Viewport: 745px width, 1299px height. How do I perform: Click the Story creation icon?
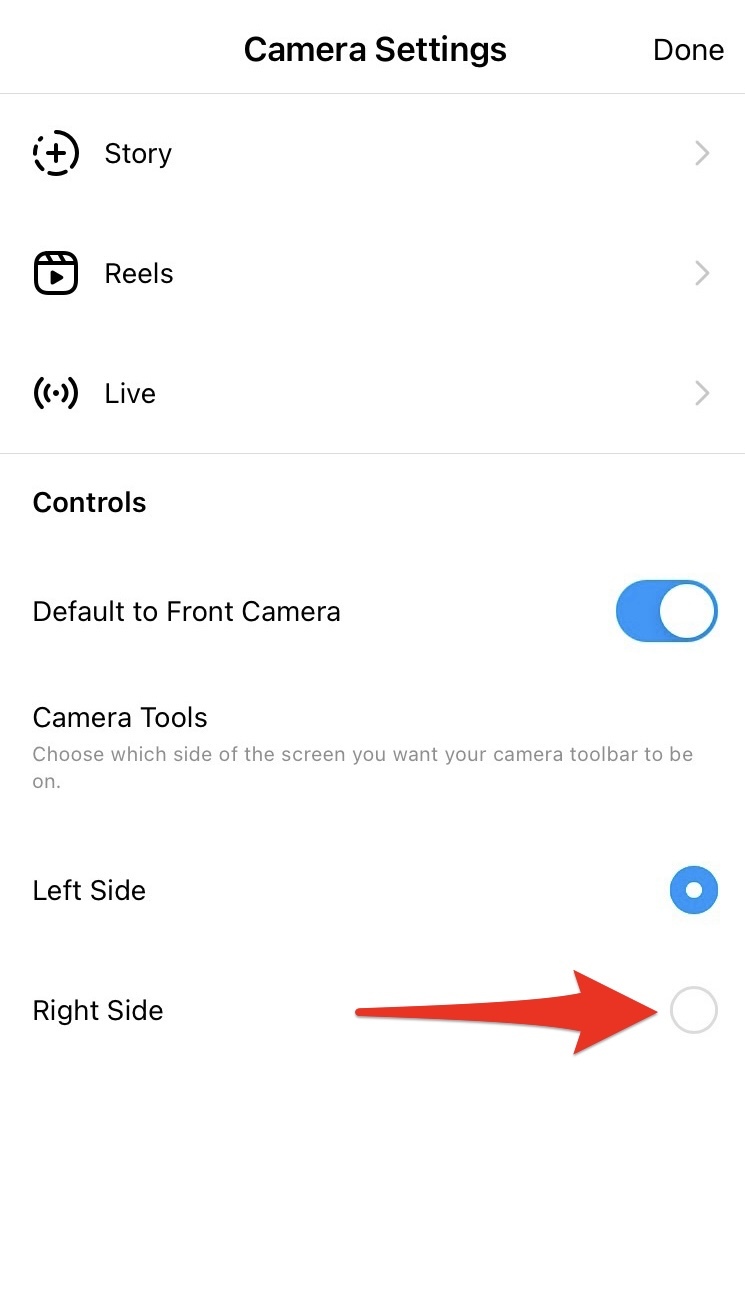tap(56, 153)
